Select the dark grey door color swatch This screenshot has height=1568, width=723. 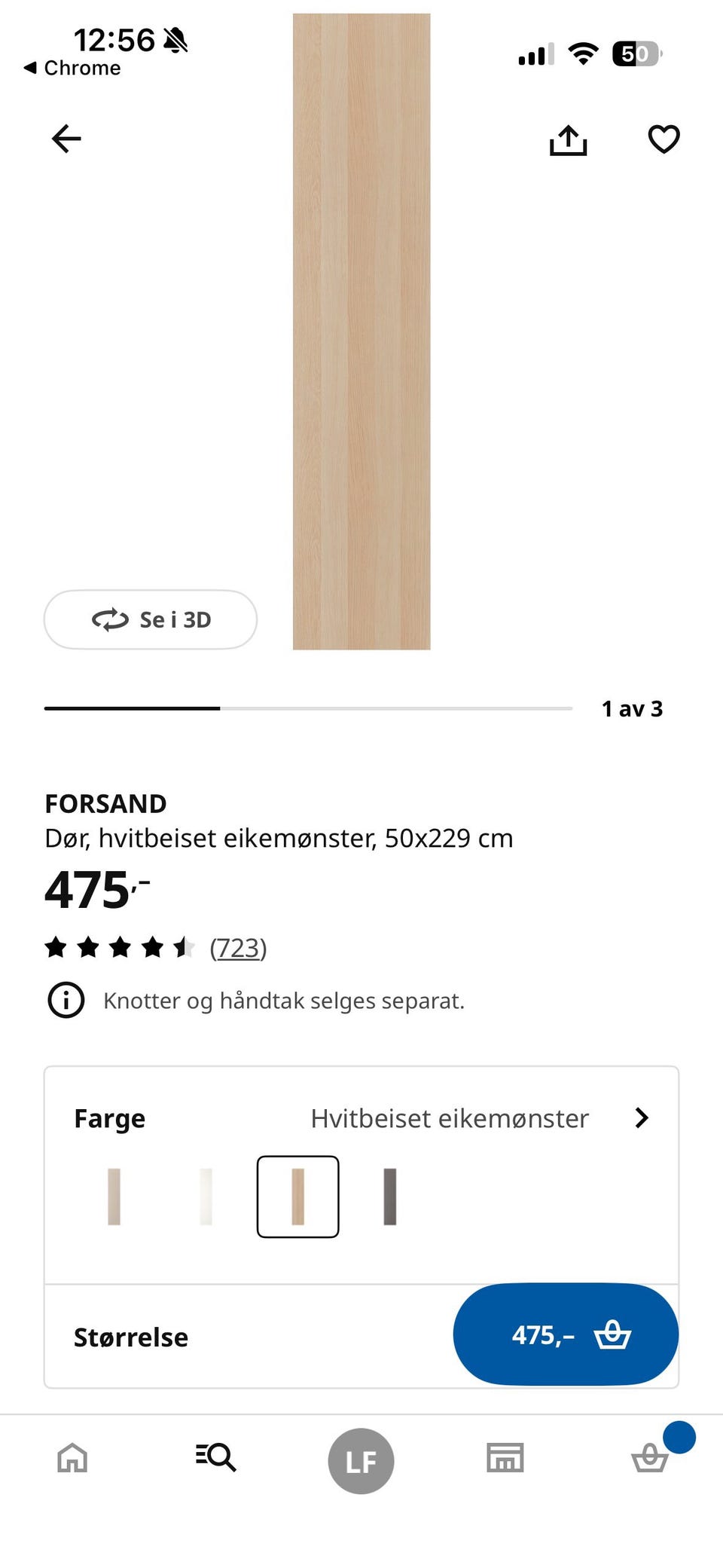[389, 1197]
